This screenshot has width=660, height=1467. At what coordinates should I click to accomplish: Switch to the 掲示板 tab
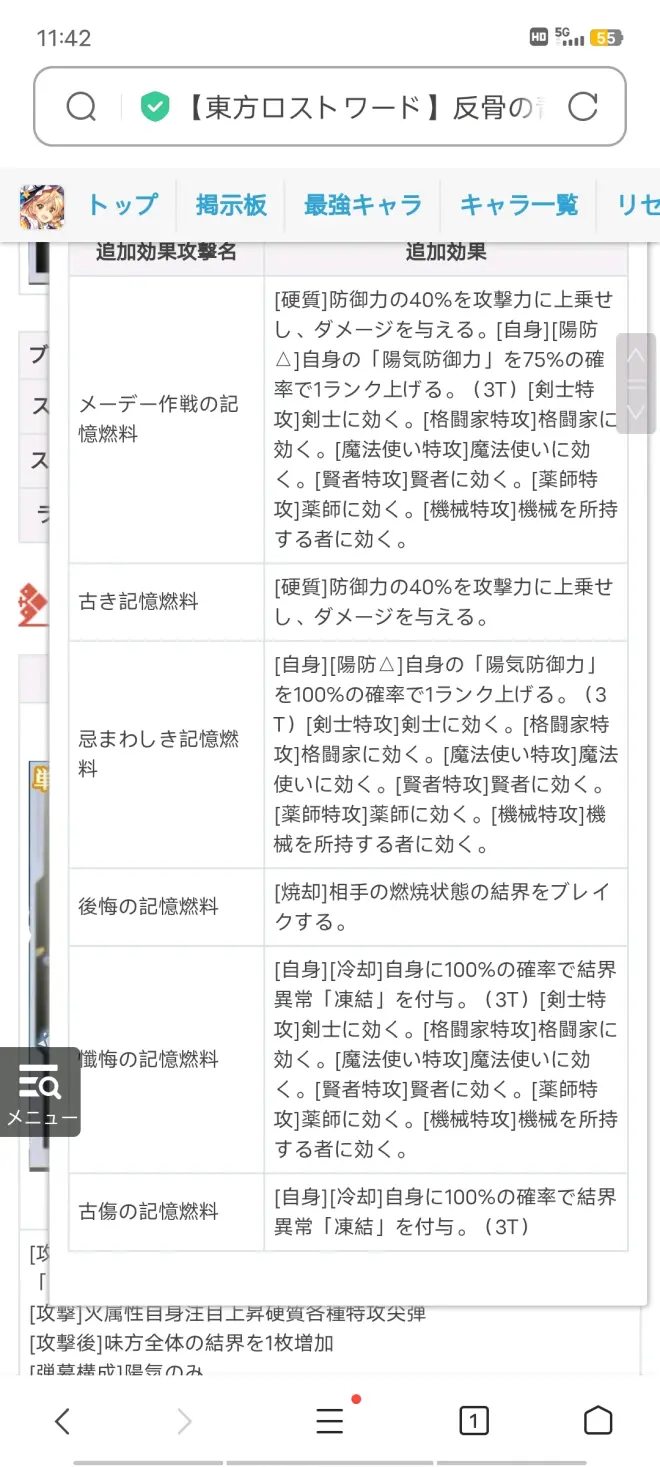231,206
